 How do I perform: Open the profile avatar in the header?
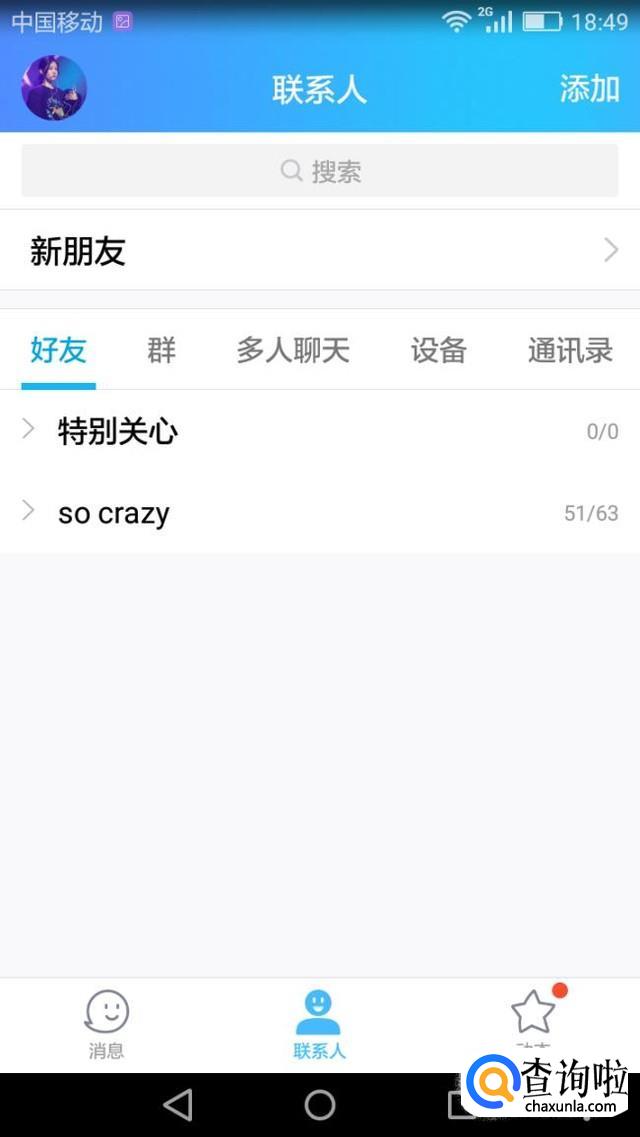(54, 88)
